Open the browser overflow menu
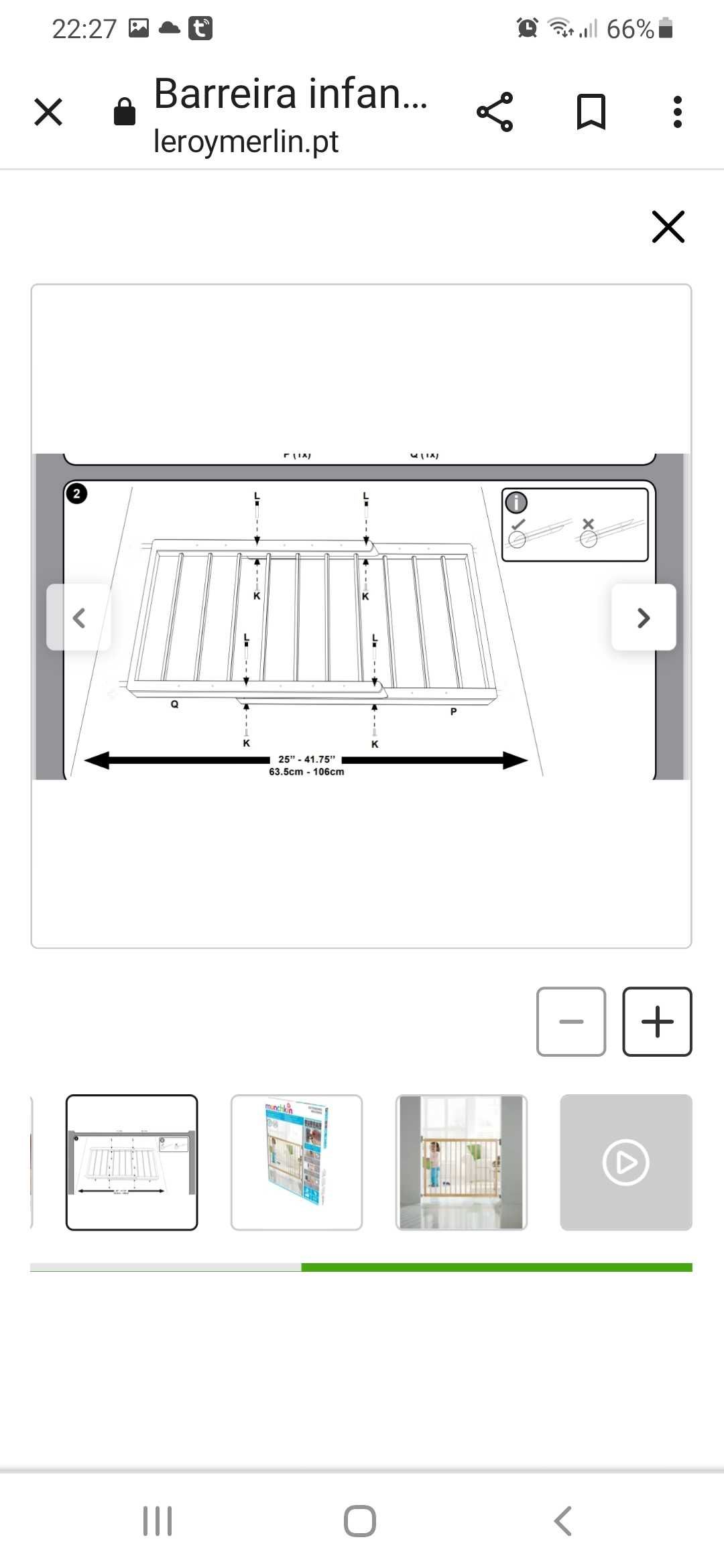724x1568 pixels. 678,112
